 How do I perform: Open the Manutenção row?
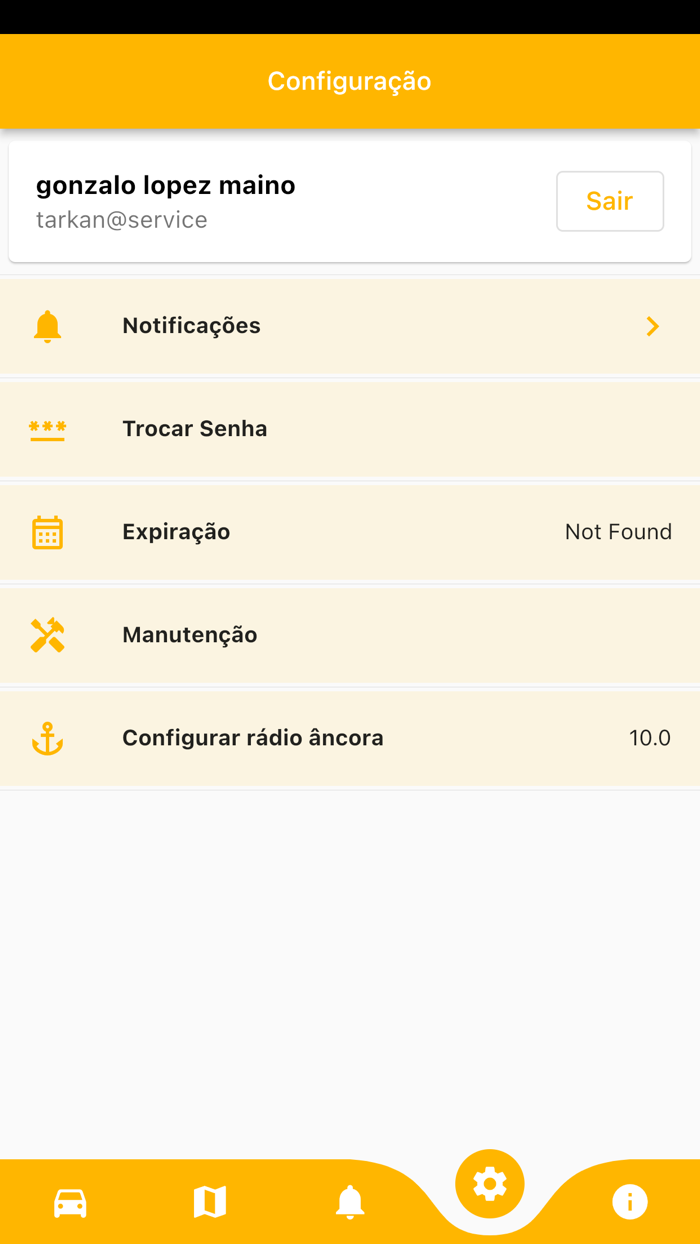350,635
